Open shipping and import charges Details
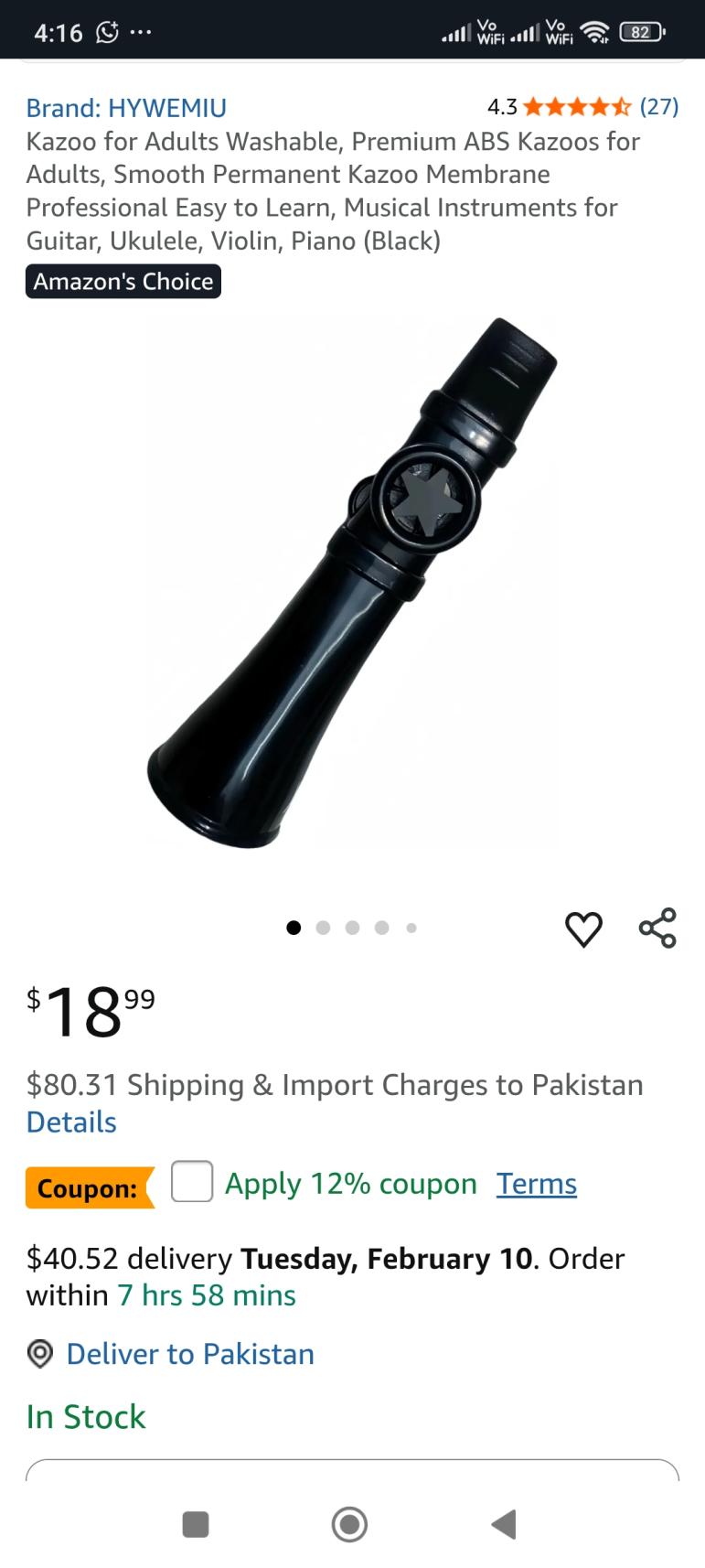The image size is (705, 1568). [71, 1122]
